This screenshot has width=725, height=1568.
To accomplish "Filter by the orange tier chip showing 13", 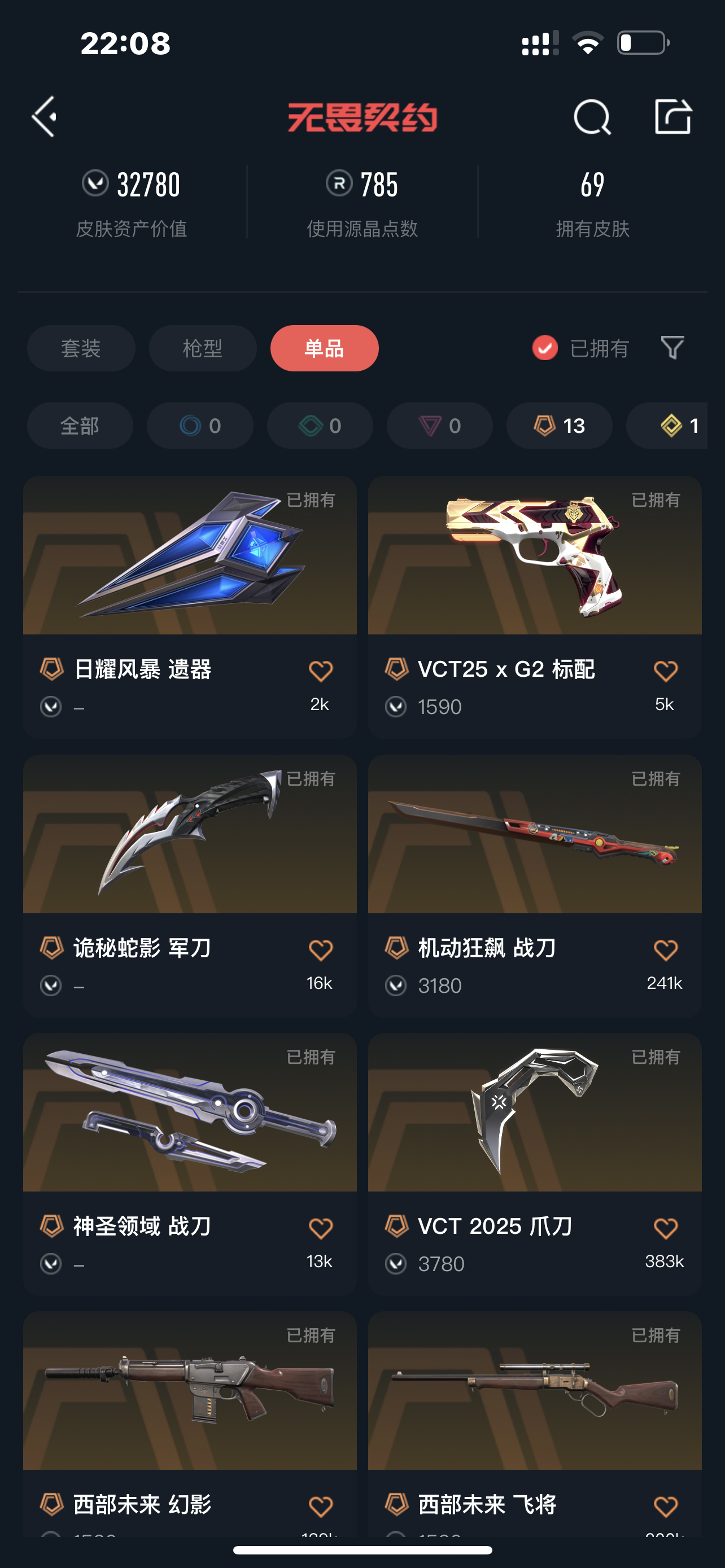I will click(560, 426).
